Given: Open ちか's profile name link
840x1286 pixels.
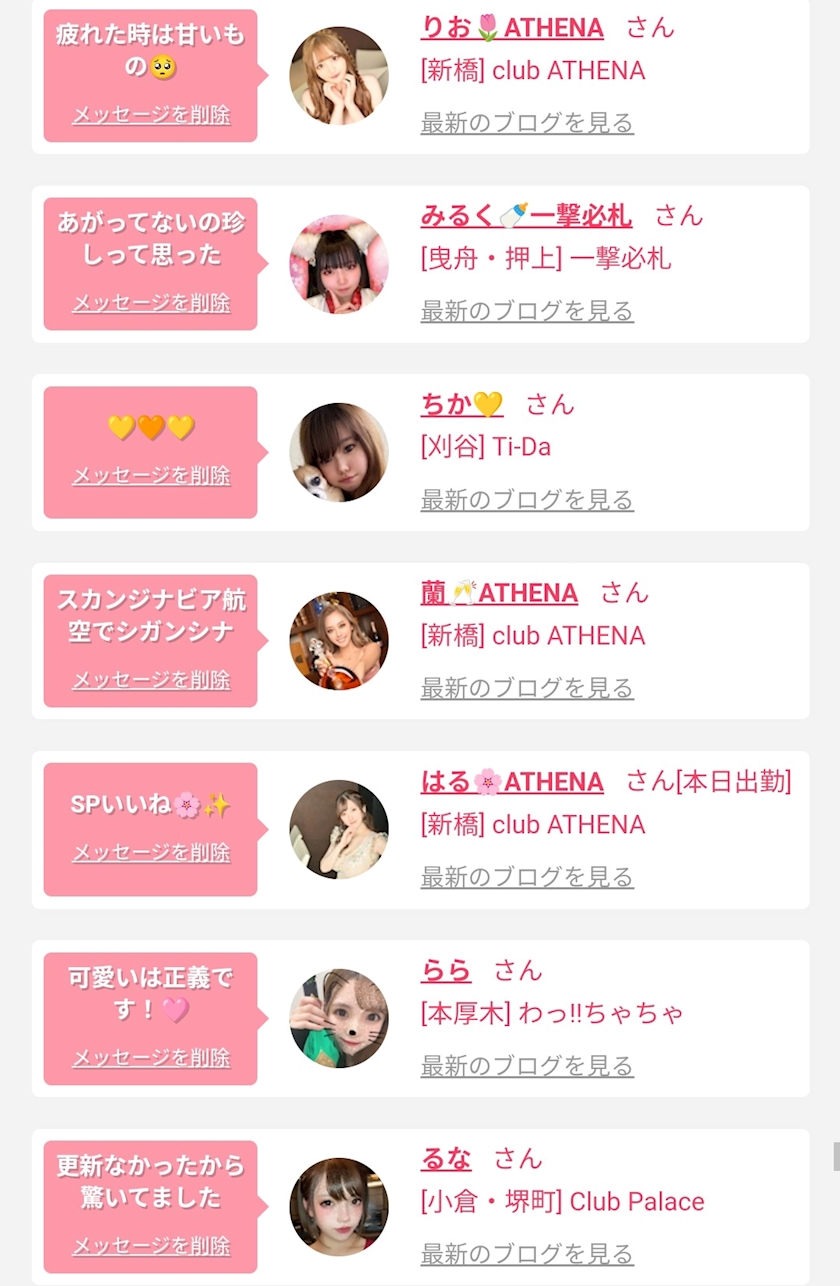Looking at the screenshot, I should click(462, 404).
